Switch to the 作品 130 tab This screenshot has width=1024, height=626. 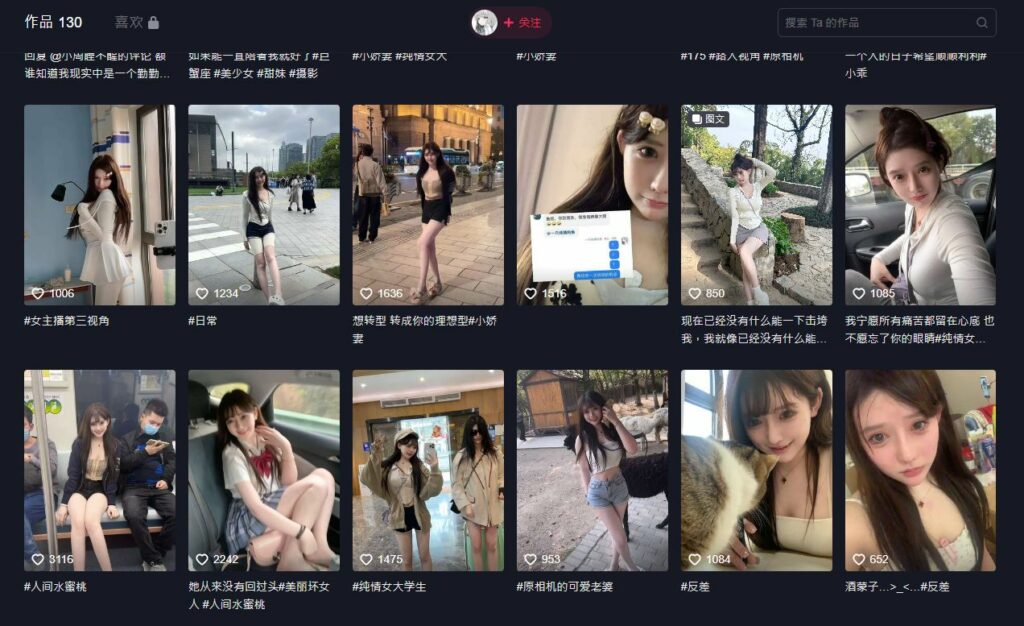[53, 22]
